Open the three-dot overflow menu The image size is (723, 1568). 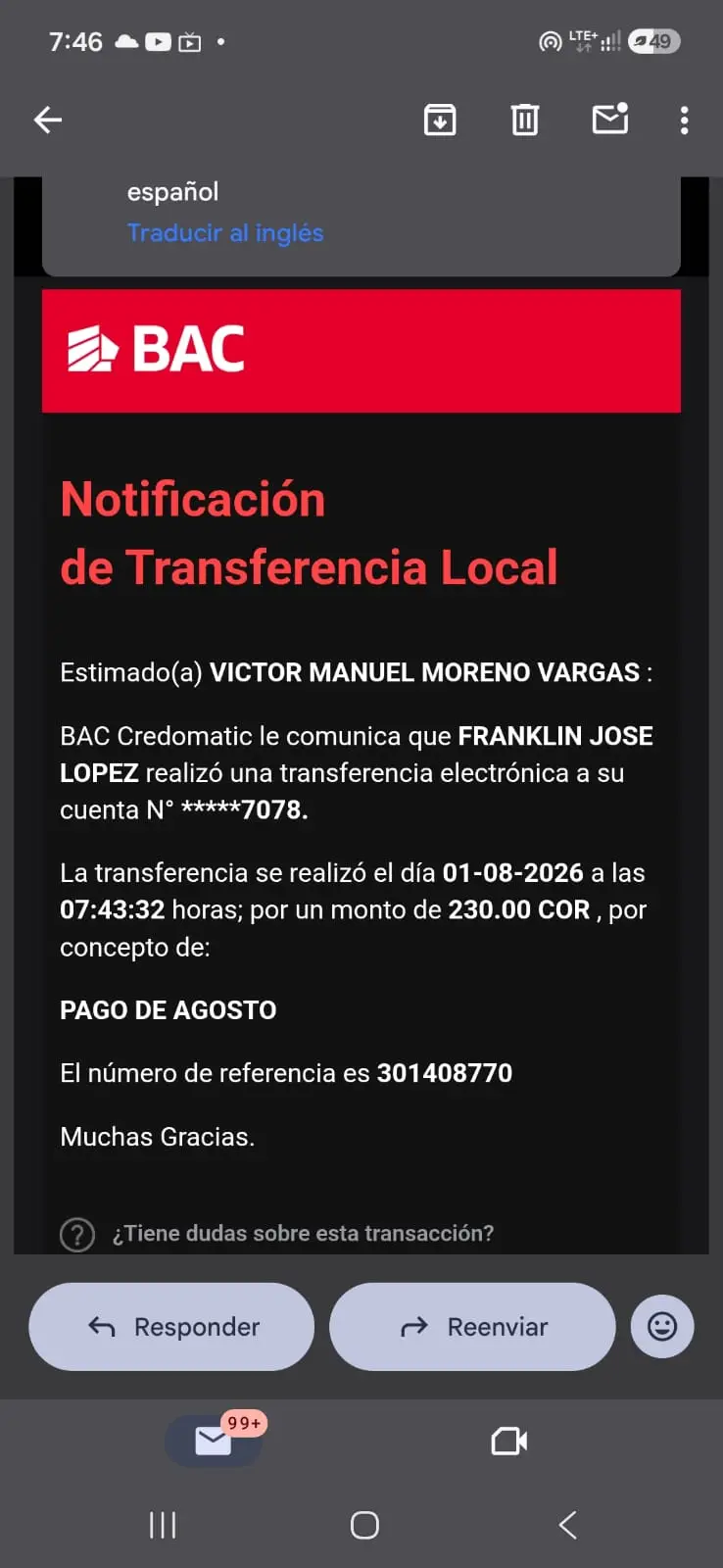point(684,121)
